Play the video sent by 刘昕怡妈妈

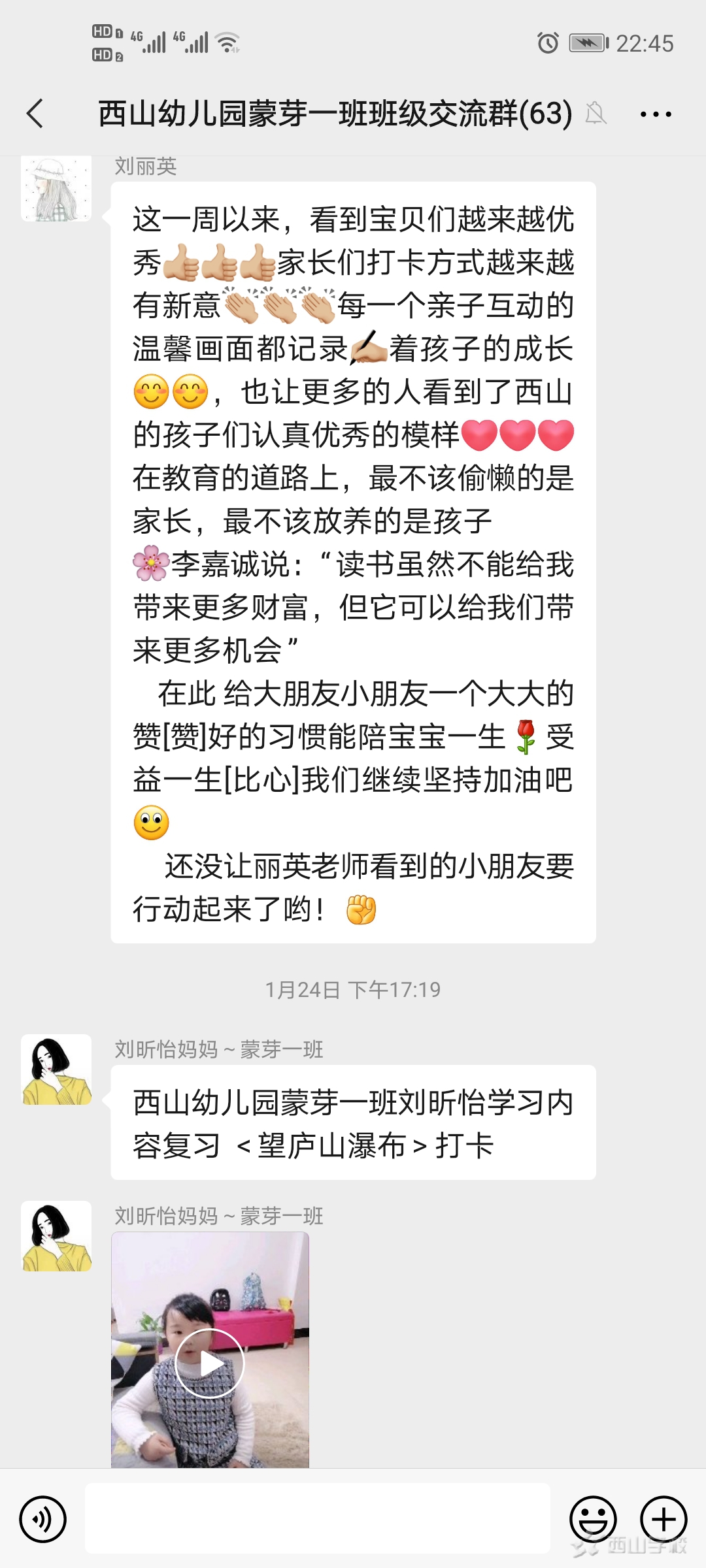point(210,1363)
